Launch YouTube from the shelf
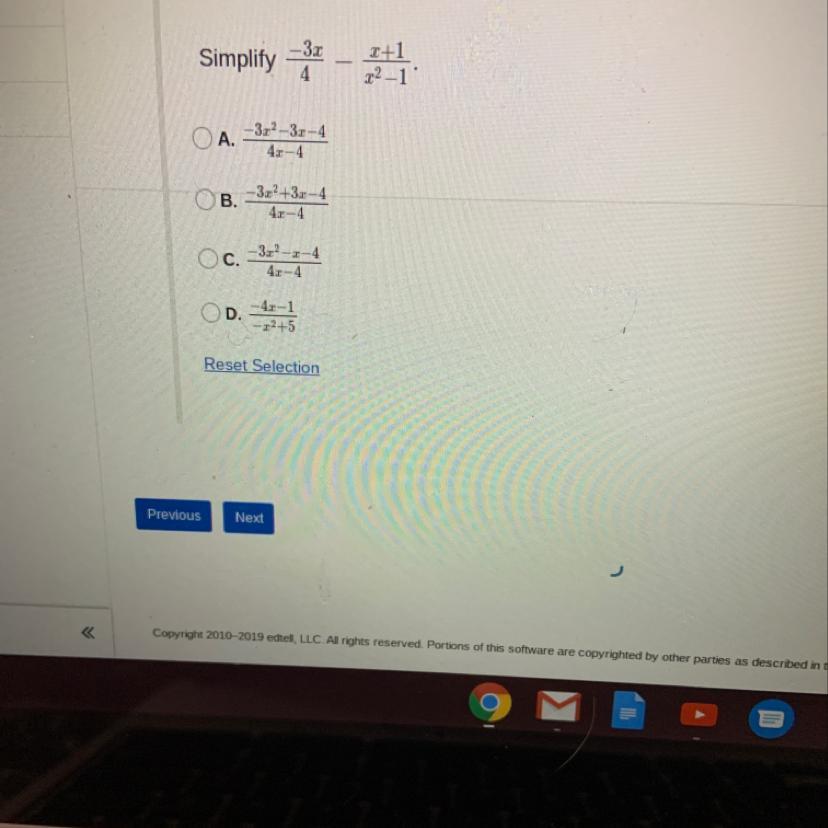 [x=700, y=715]
